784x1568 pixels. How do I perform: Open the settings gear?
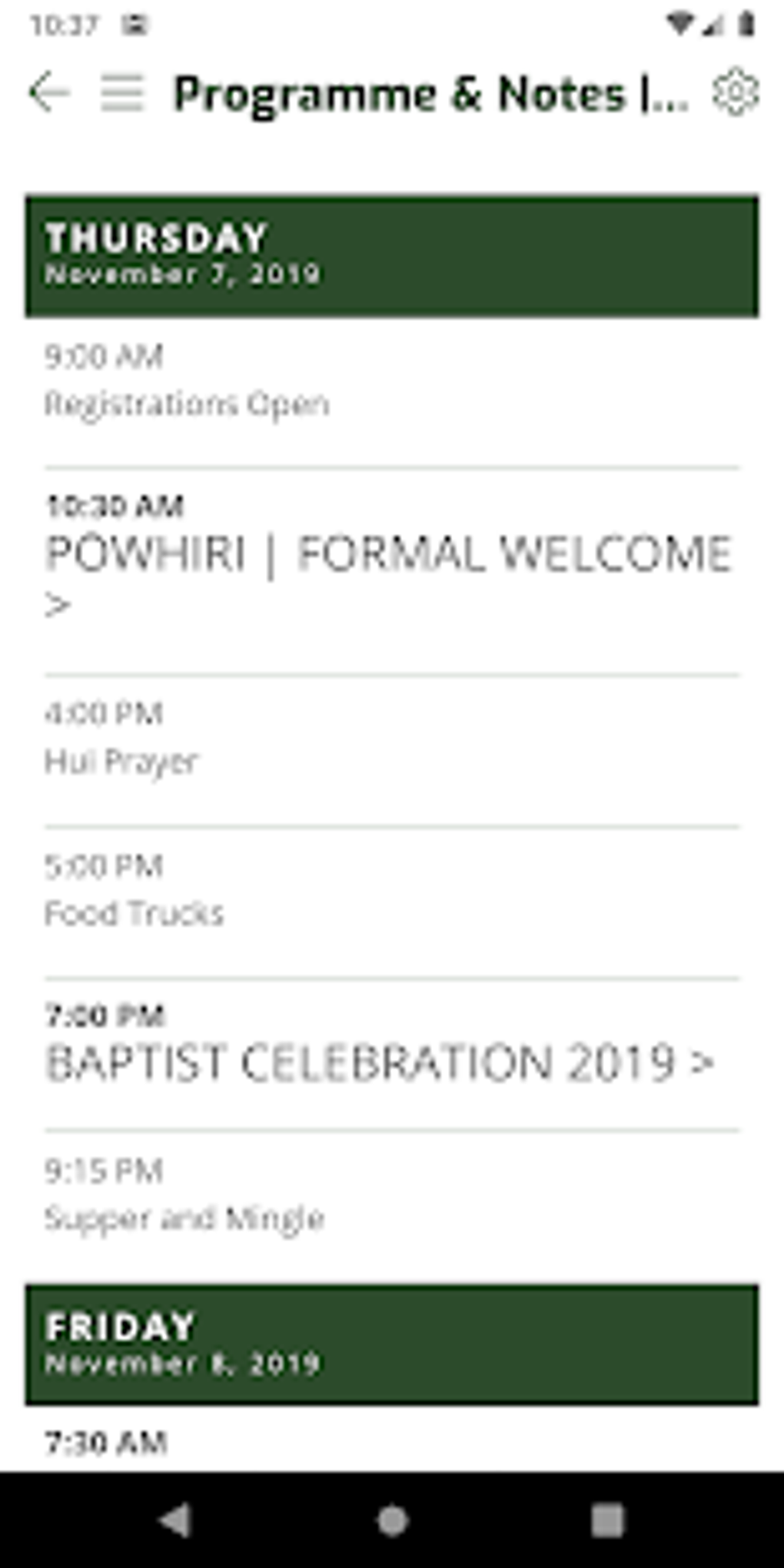[x=736, y=93]
